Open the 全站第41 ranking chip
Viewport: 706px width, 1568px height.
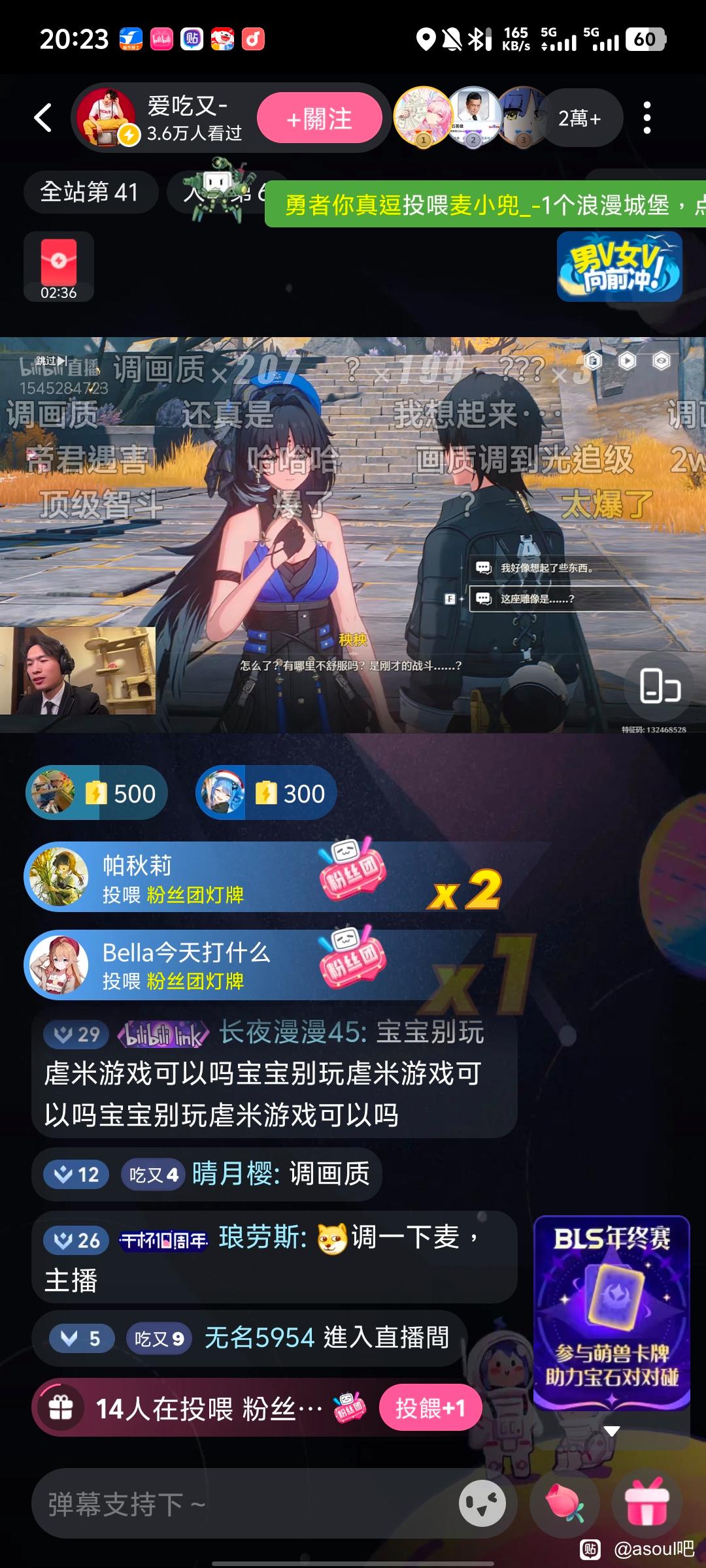[90, 192]
